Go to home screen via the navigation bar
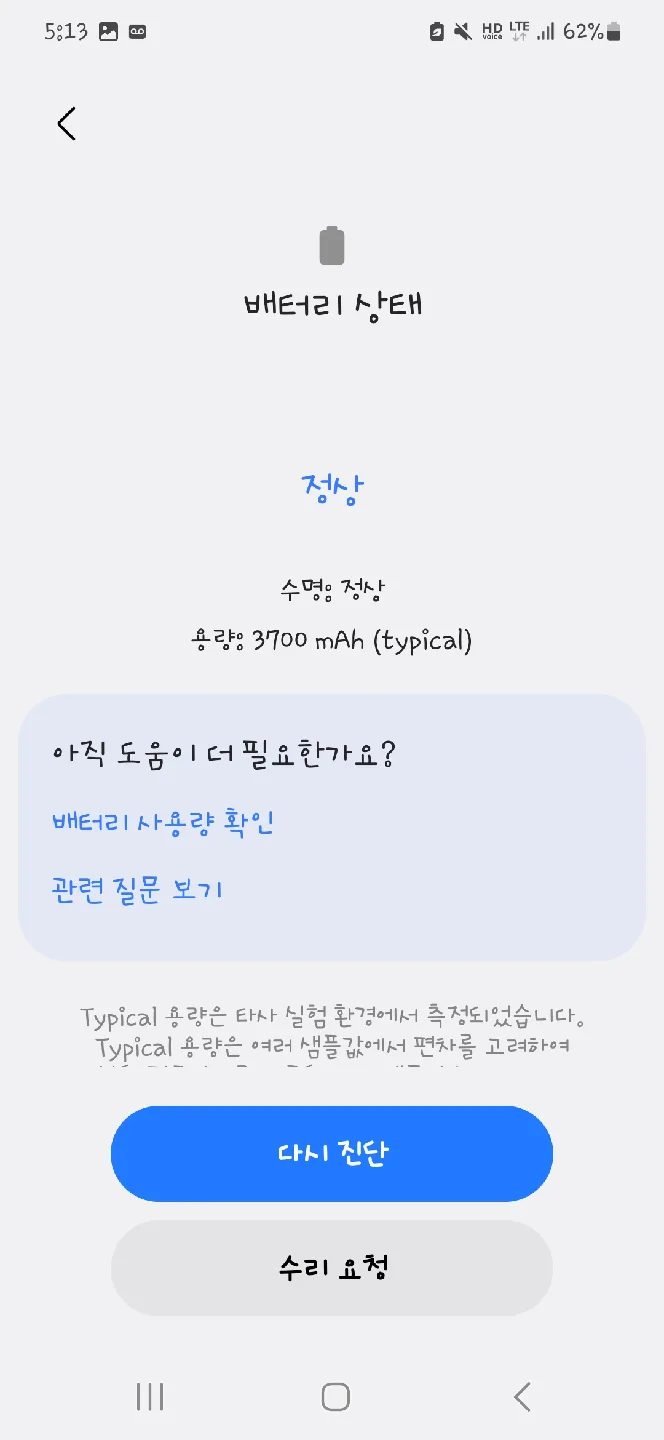Screen dimensions: 664x1440 tap(335, 1397)
